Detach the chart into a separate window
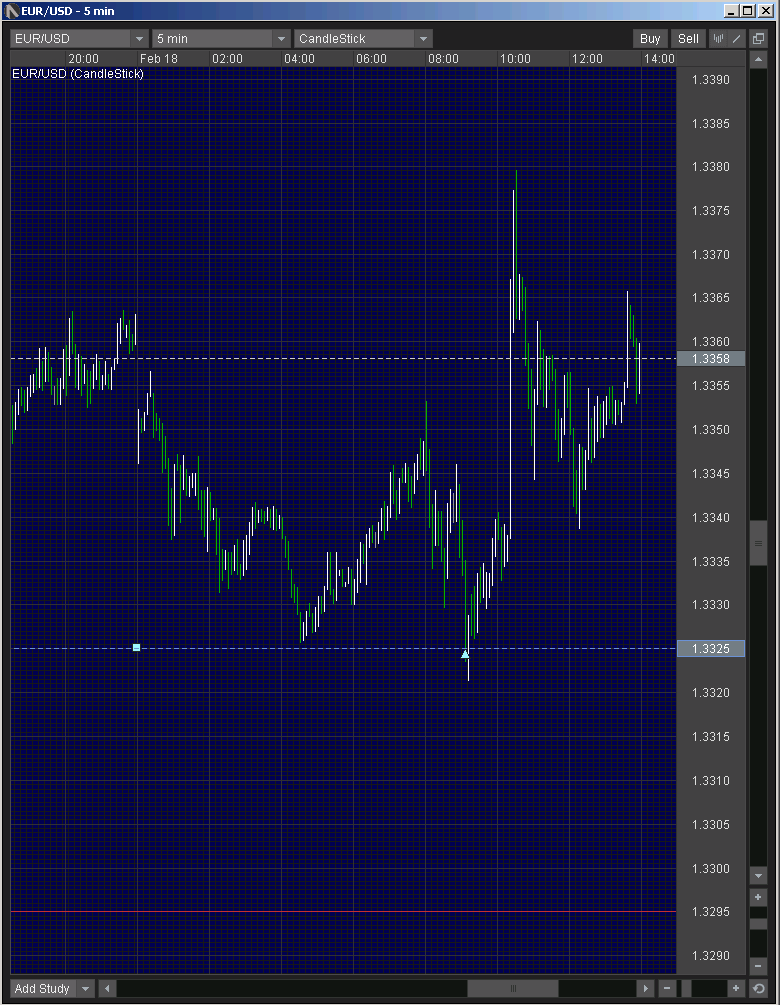Viewport: 780px width, 1005px height. (x=759, y=39)
